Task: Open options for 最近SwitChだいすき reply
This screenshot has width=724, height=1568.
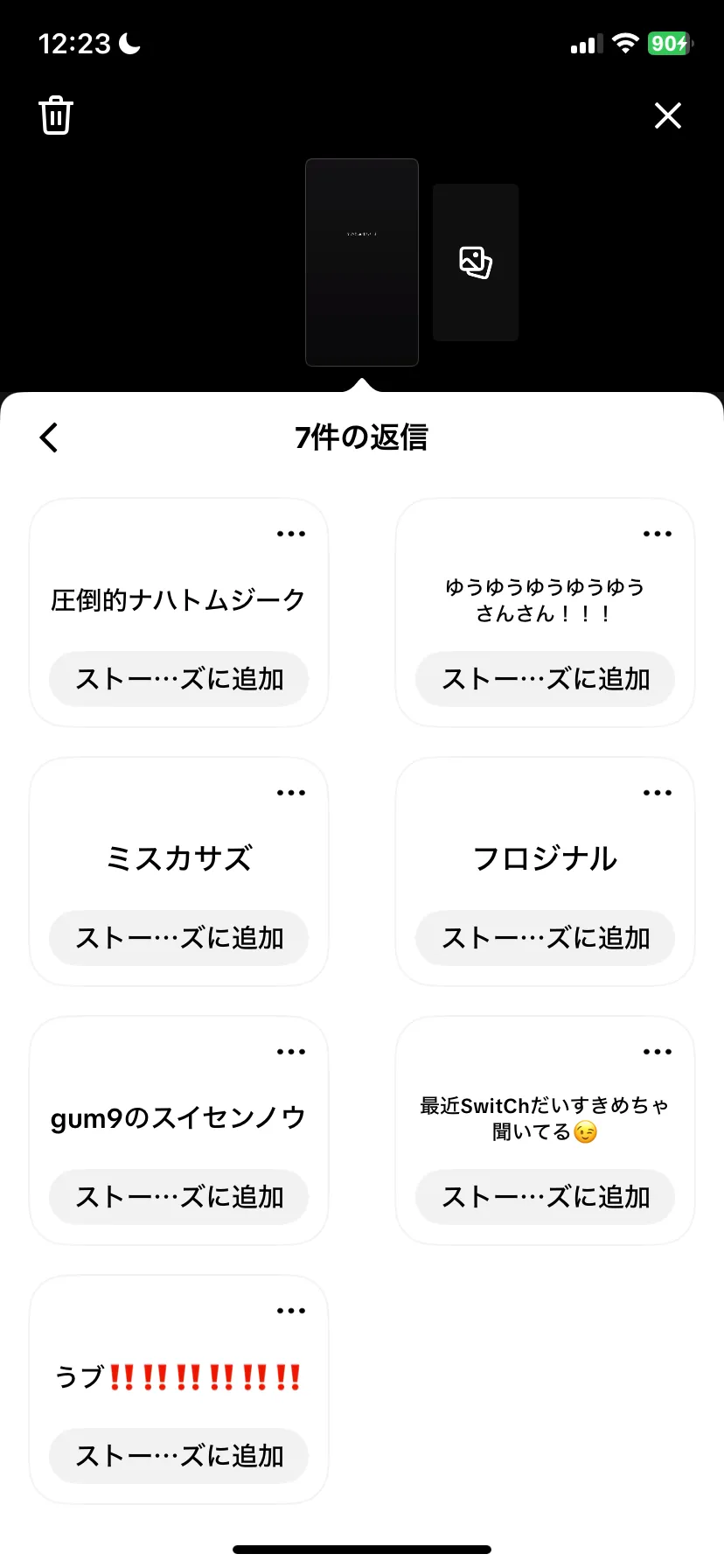Action: (658, 1052)
